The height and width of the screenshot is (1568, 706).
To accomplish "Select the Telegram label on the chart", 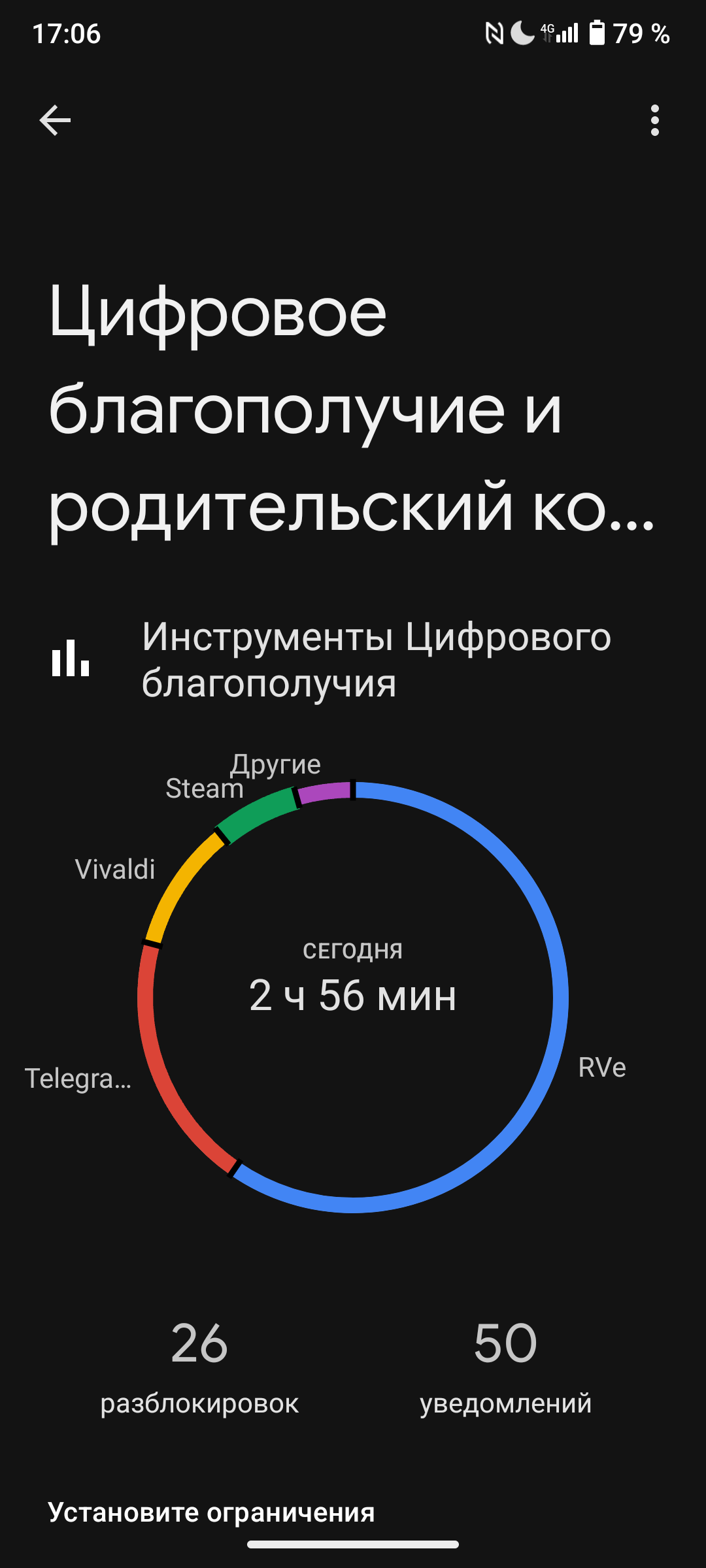I will point(78,1079).
